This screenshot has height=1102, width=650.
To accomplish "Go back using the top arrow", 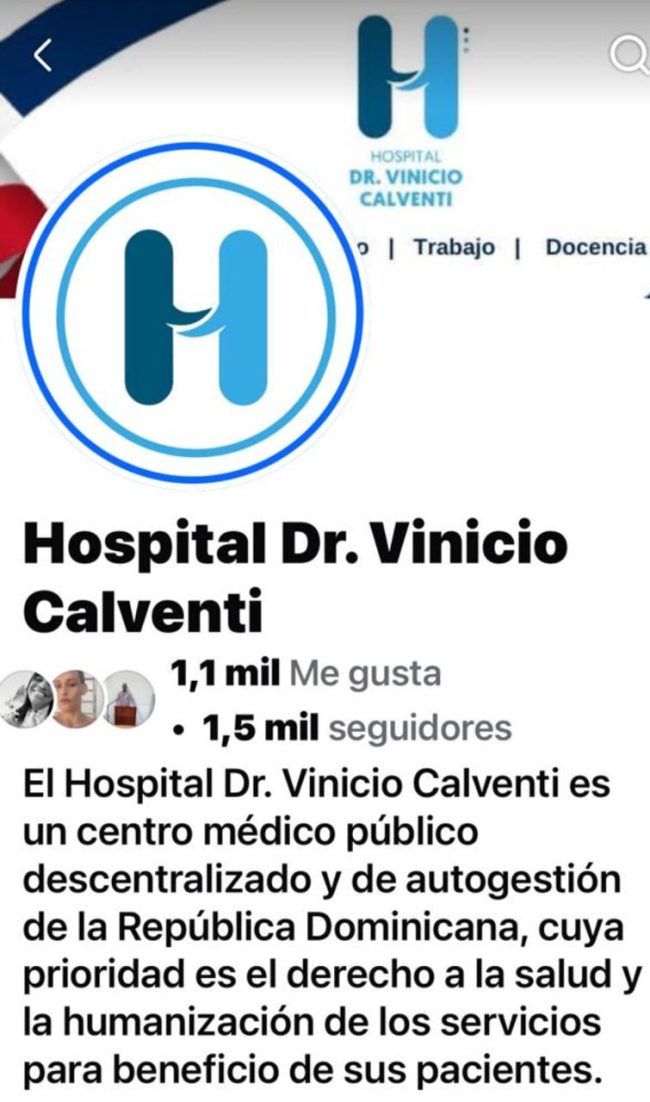I will [x=42, y=57].
